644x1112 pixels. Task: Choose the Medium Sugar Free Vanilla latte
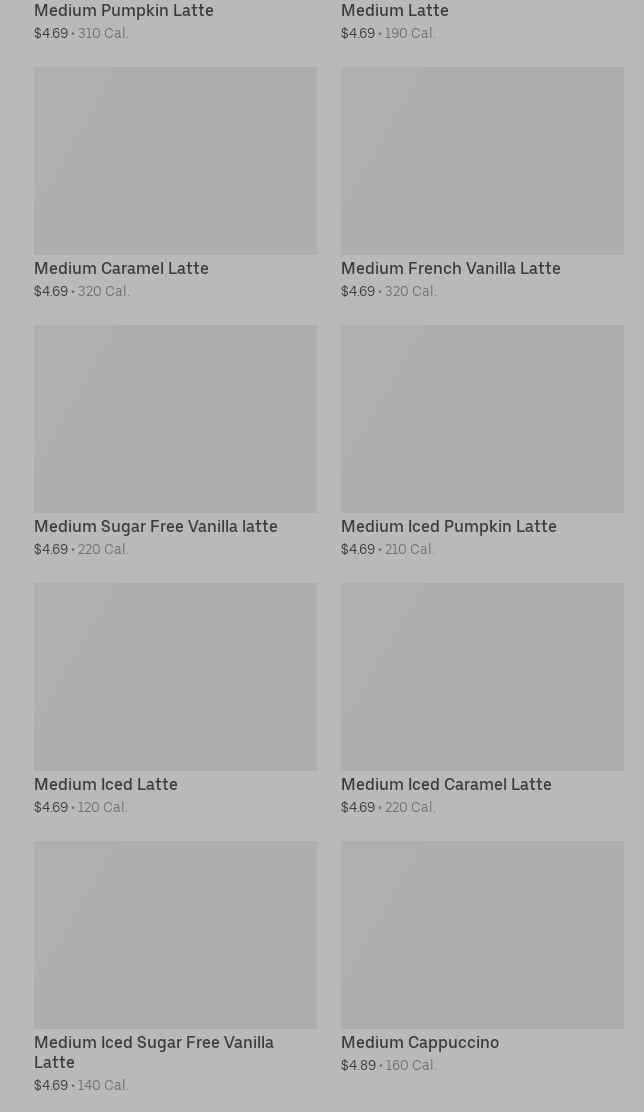(175, 442)
